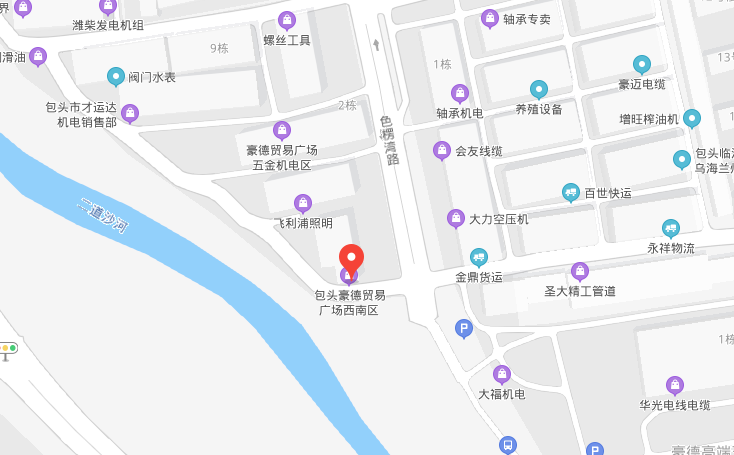Select 豪德贸易广场五金机电区 marker

(x=282, y=130)
